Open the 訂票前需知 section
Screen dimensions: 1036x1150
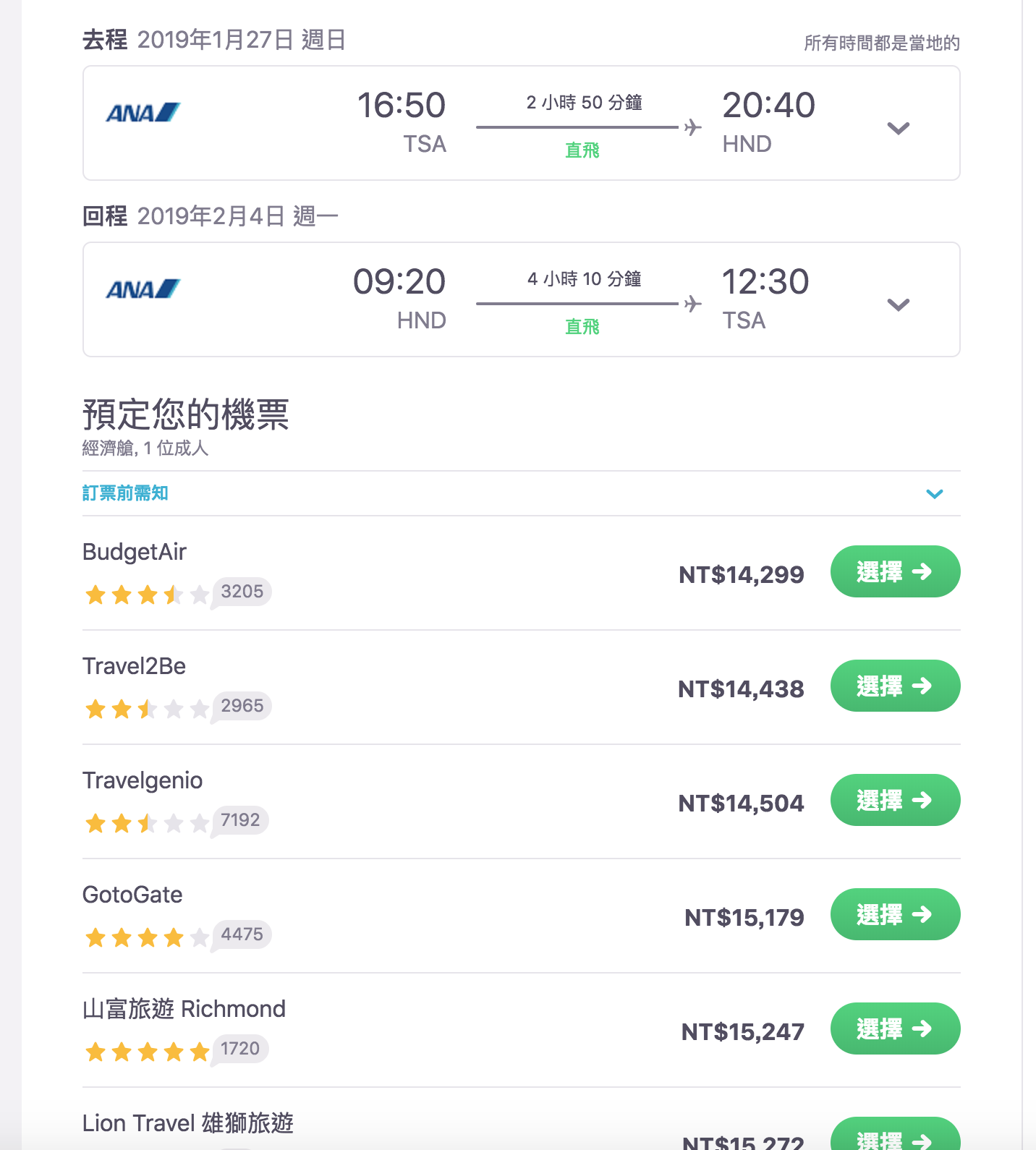(126, 493)
